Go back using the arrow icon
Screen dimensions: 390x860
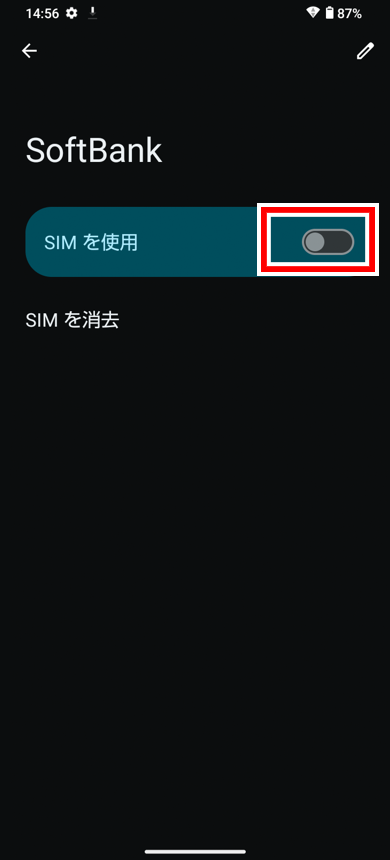[x=29, y=51]
